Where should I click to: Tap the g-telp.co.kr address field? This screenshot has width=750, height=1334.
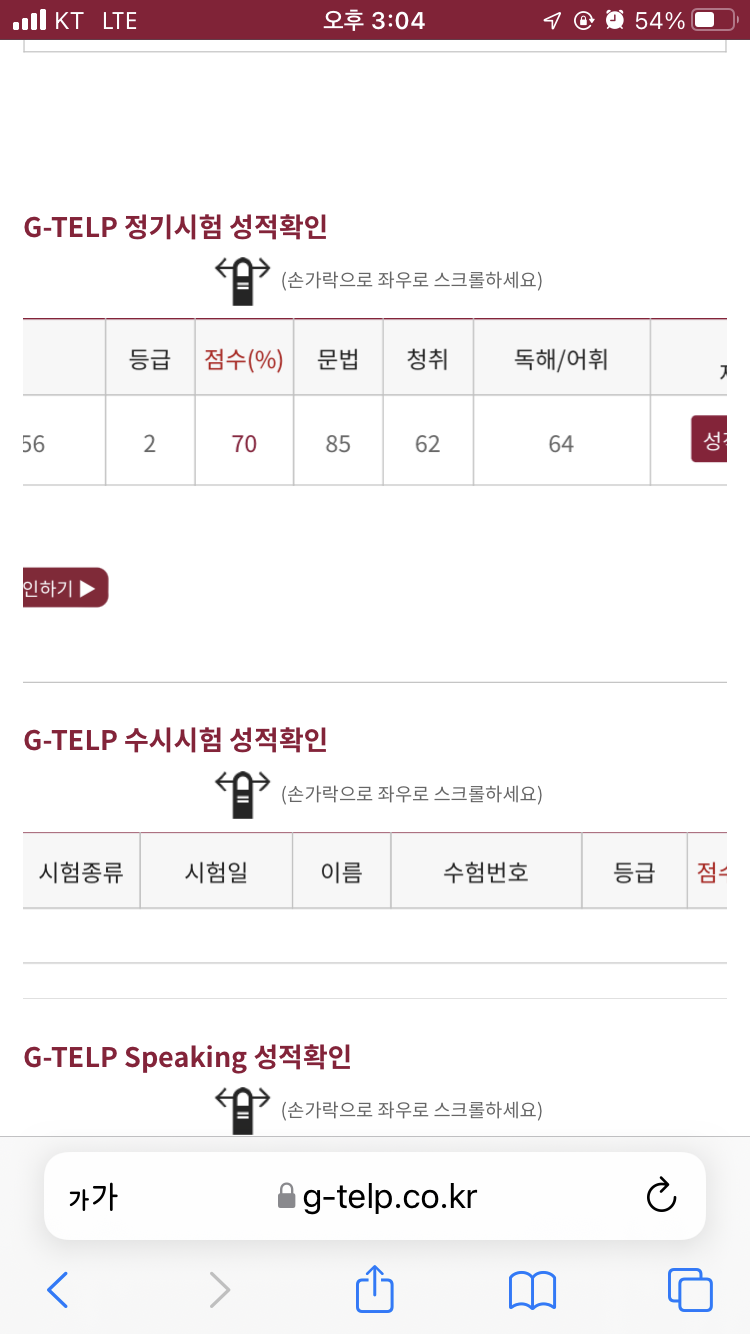(x=375, y=1196)
